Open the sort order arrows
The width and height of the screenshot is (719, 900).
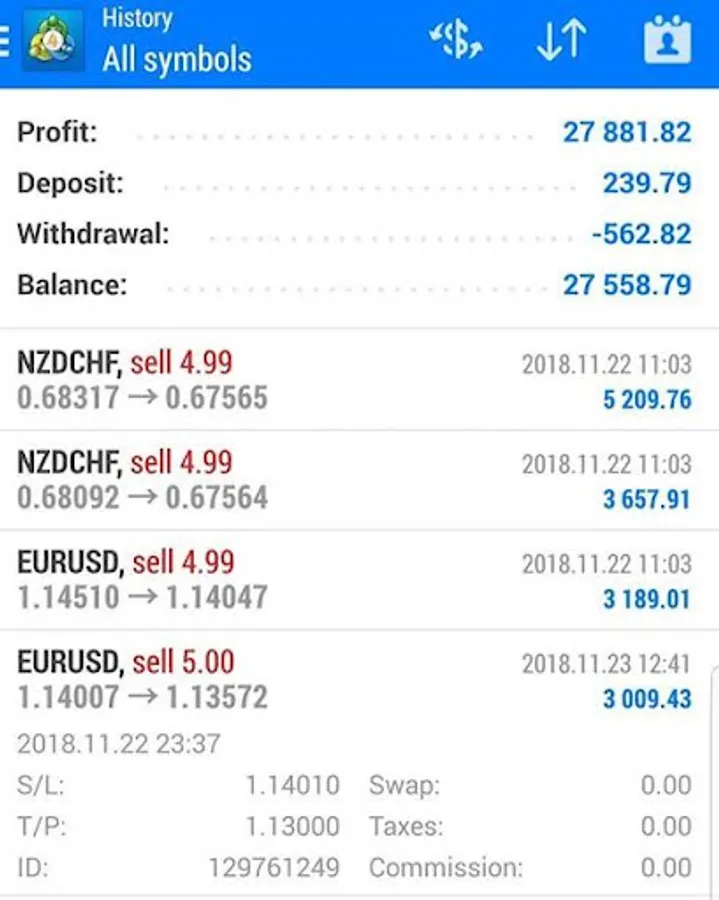tap(562, 43)
